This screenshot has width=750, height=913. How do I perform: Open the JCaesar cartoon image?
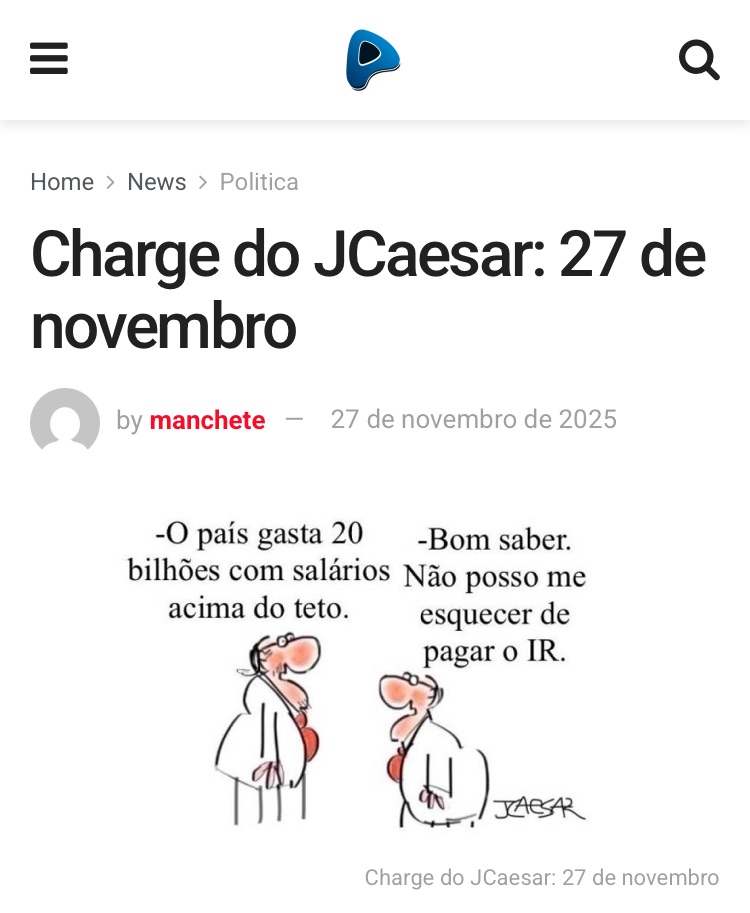375,670
